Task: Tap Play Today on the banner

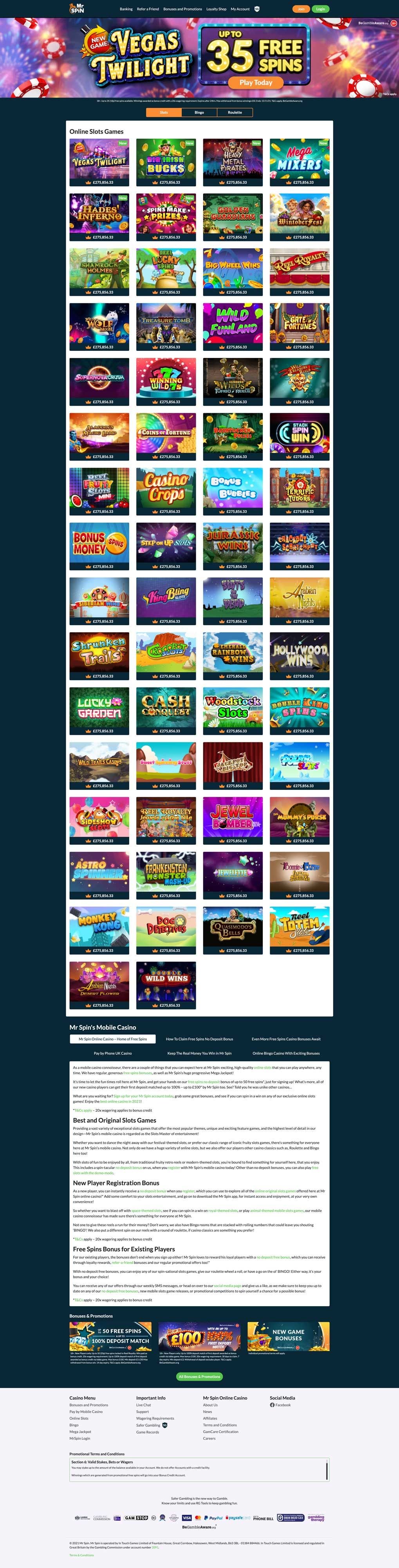Action: click(255, 82)
